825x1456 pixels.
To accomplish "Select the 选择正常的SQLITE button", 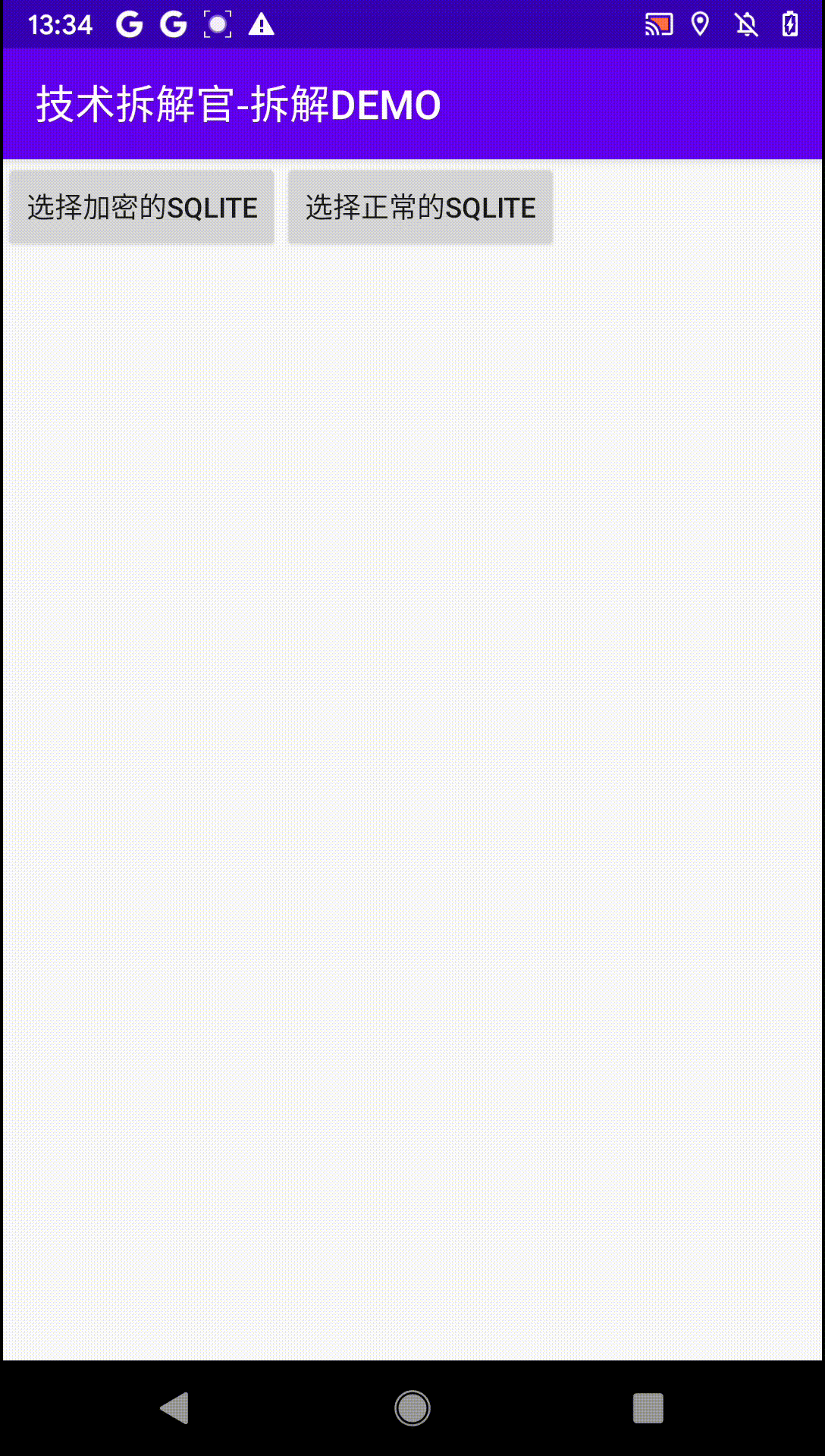I will (x=420, y=207).
